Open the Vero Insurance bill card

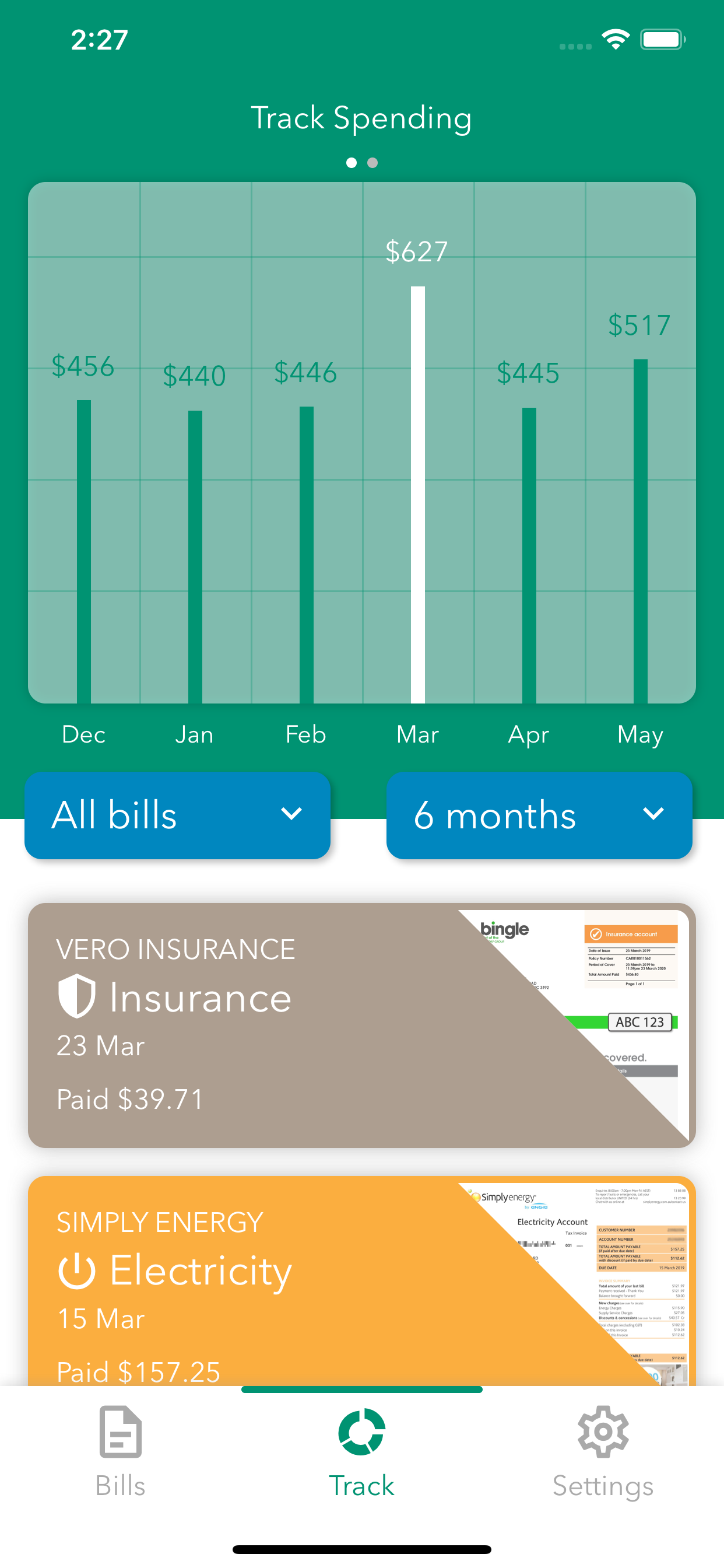point(361,1025)
